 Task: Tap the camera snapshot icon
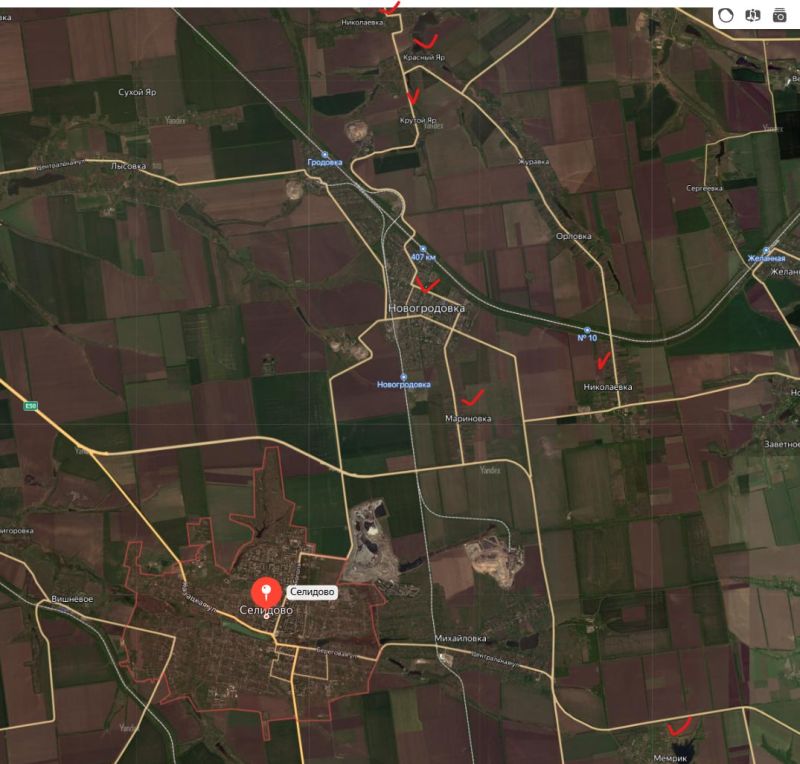tap(780, 15)
